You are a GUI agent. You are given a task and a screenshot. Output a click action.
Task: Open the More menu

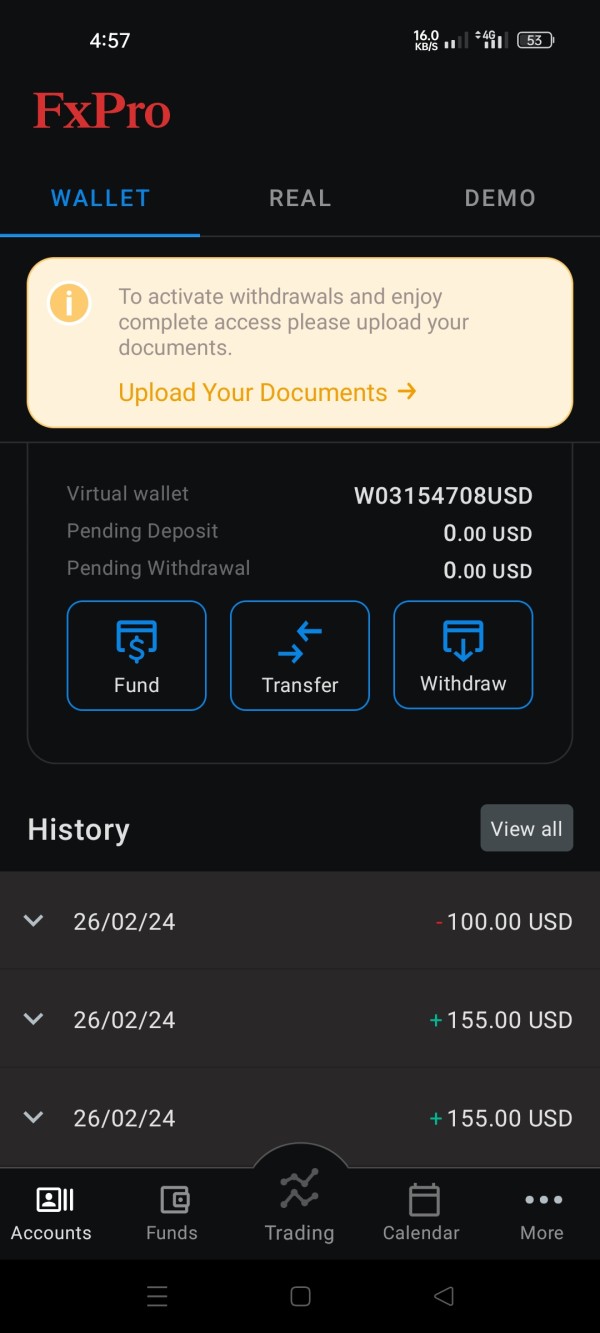point(542,1213)
